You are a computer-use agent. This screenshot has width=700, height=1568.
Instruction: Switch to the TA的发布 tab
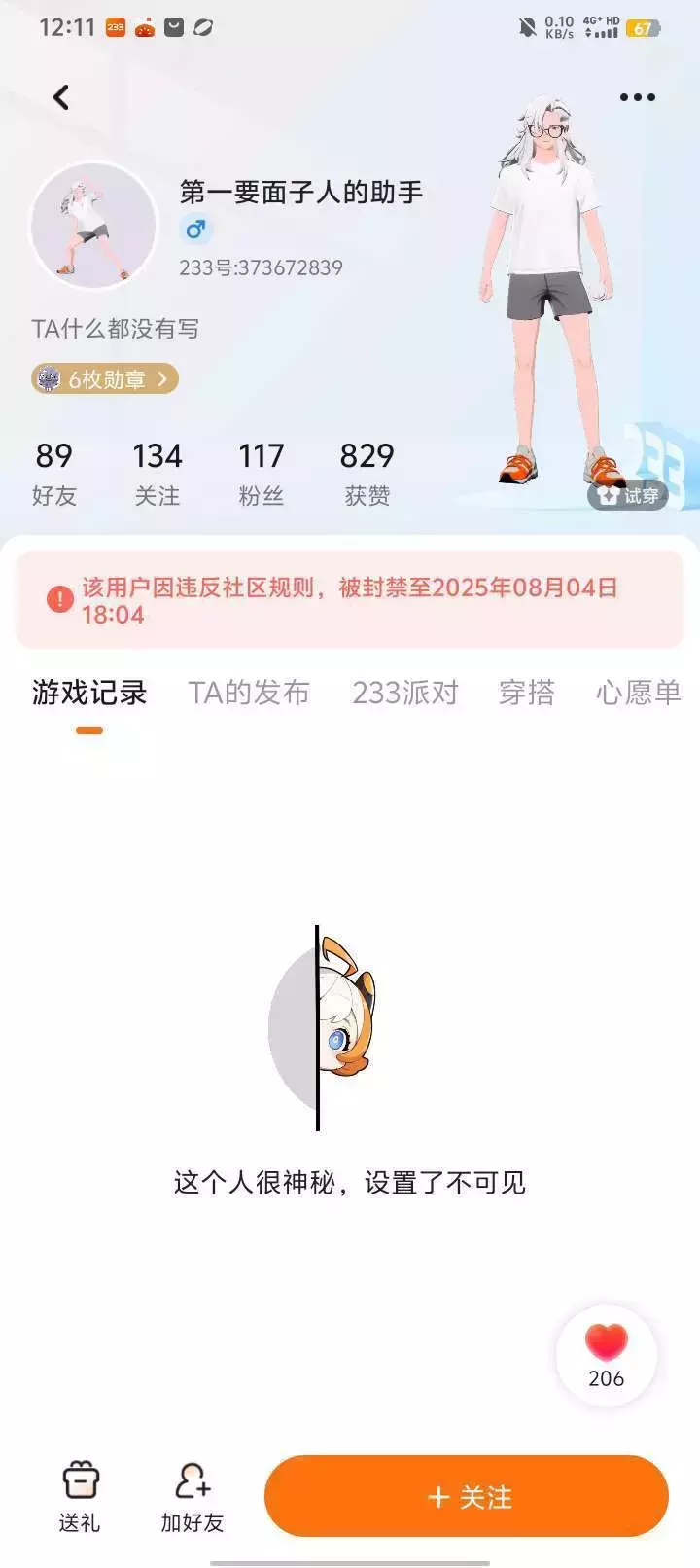click(x=249, y=693)
